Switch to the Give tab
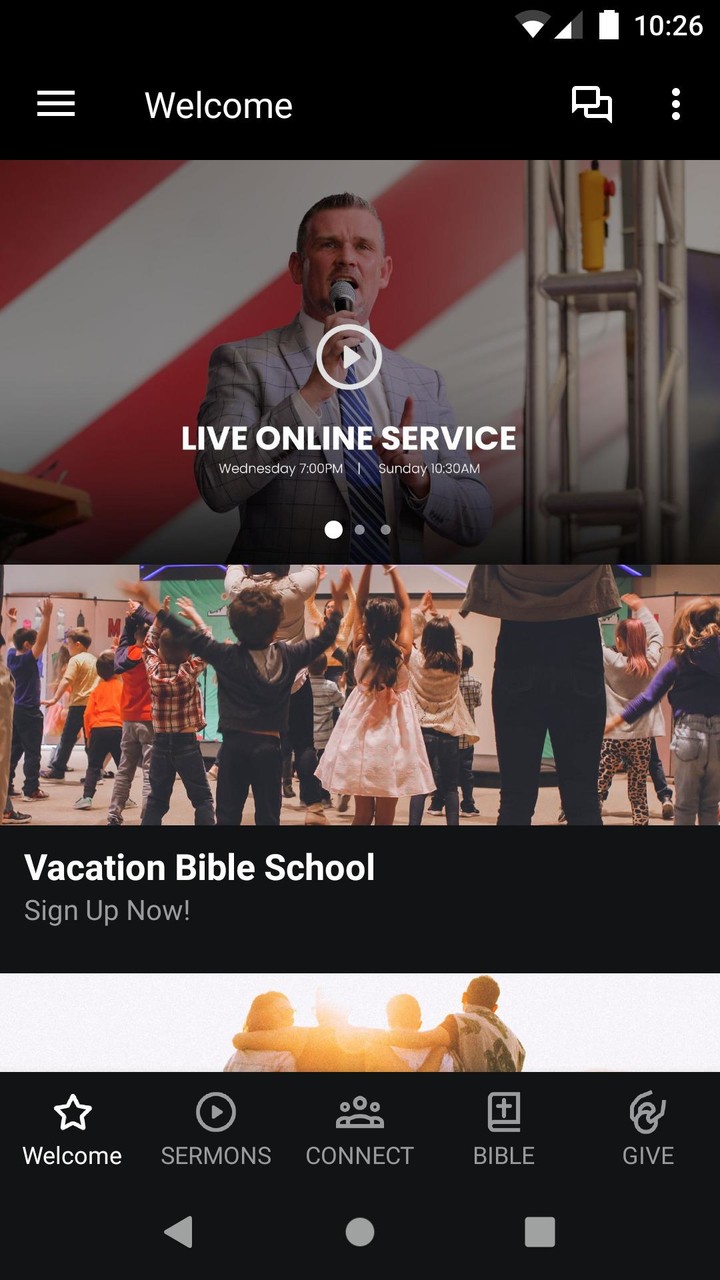 point(647,1130)
